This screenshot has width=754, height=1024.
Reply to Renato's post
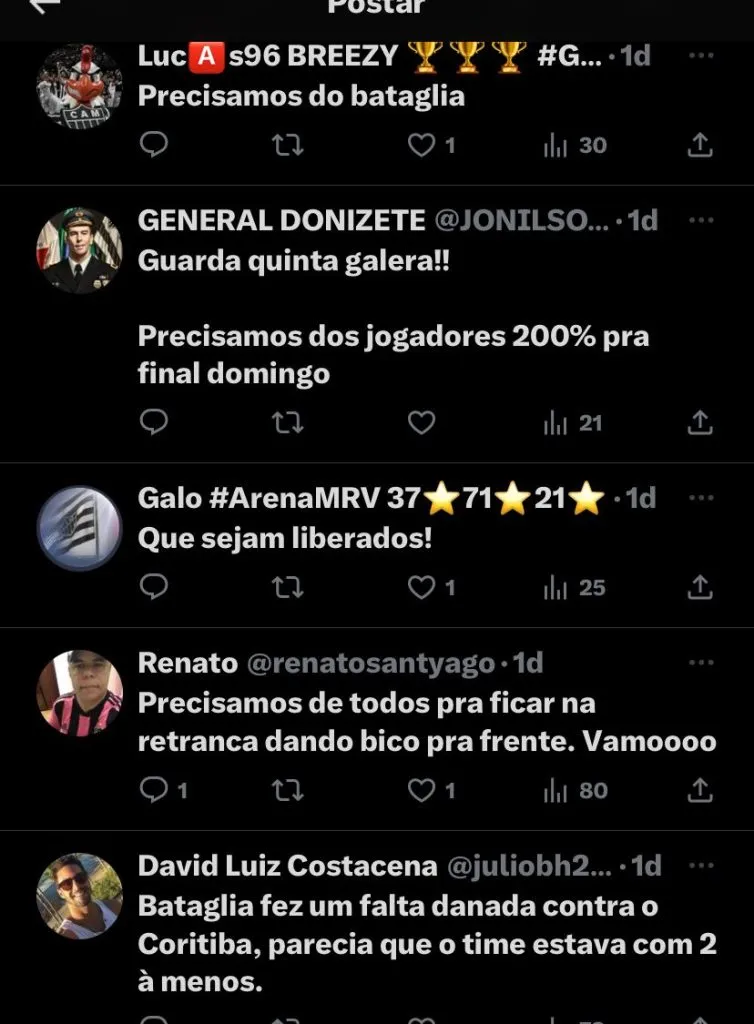click(153, 791)
